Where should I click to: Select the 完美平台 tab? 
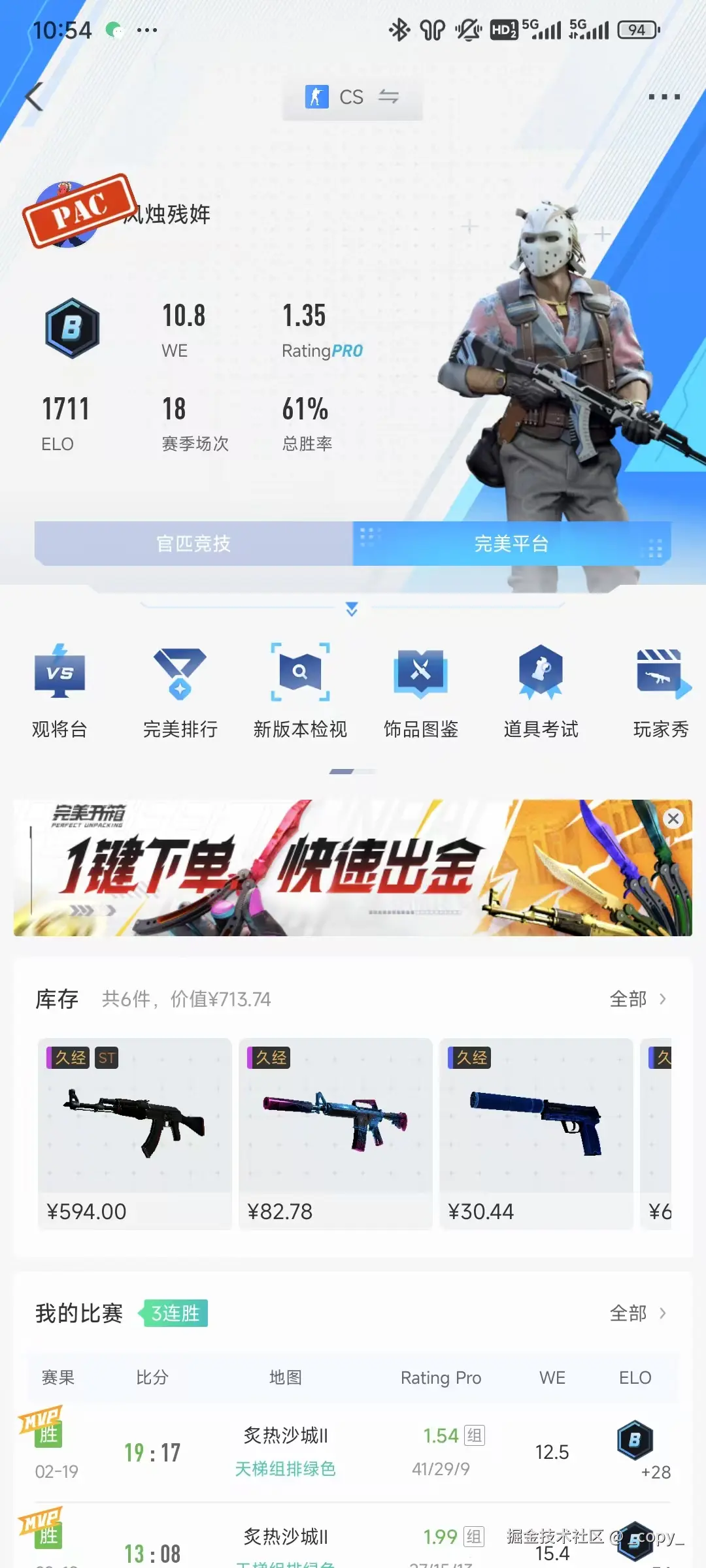(x=511, y=544)
